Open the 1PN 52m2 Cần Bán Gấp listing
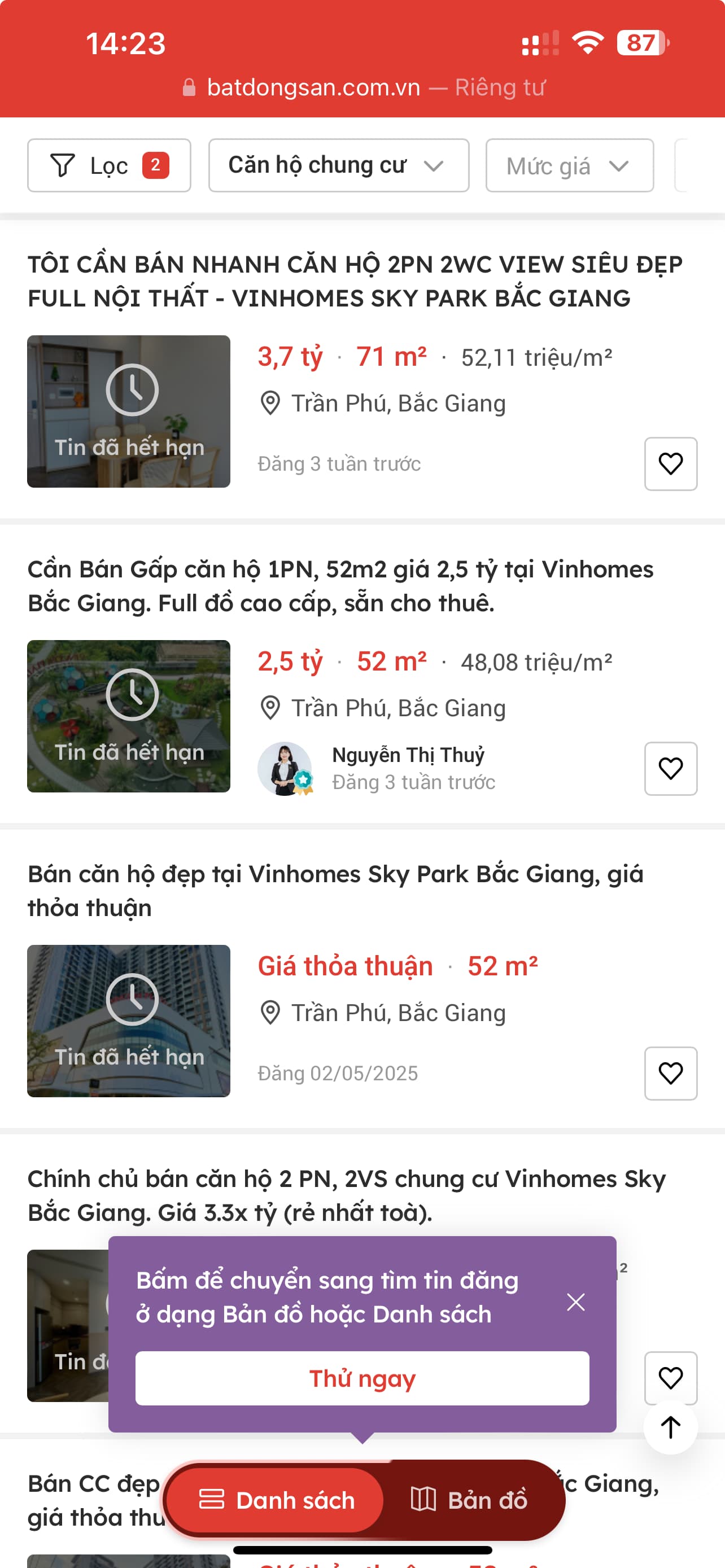This screenshot has height=1568, width=725. (x=340, y=586)
